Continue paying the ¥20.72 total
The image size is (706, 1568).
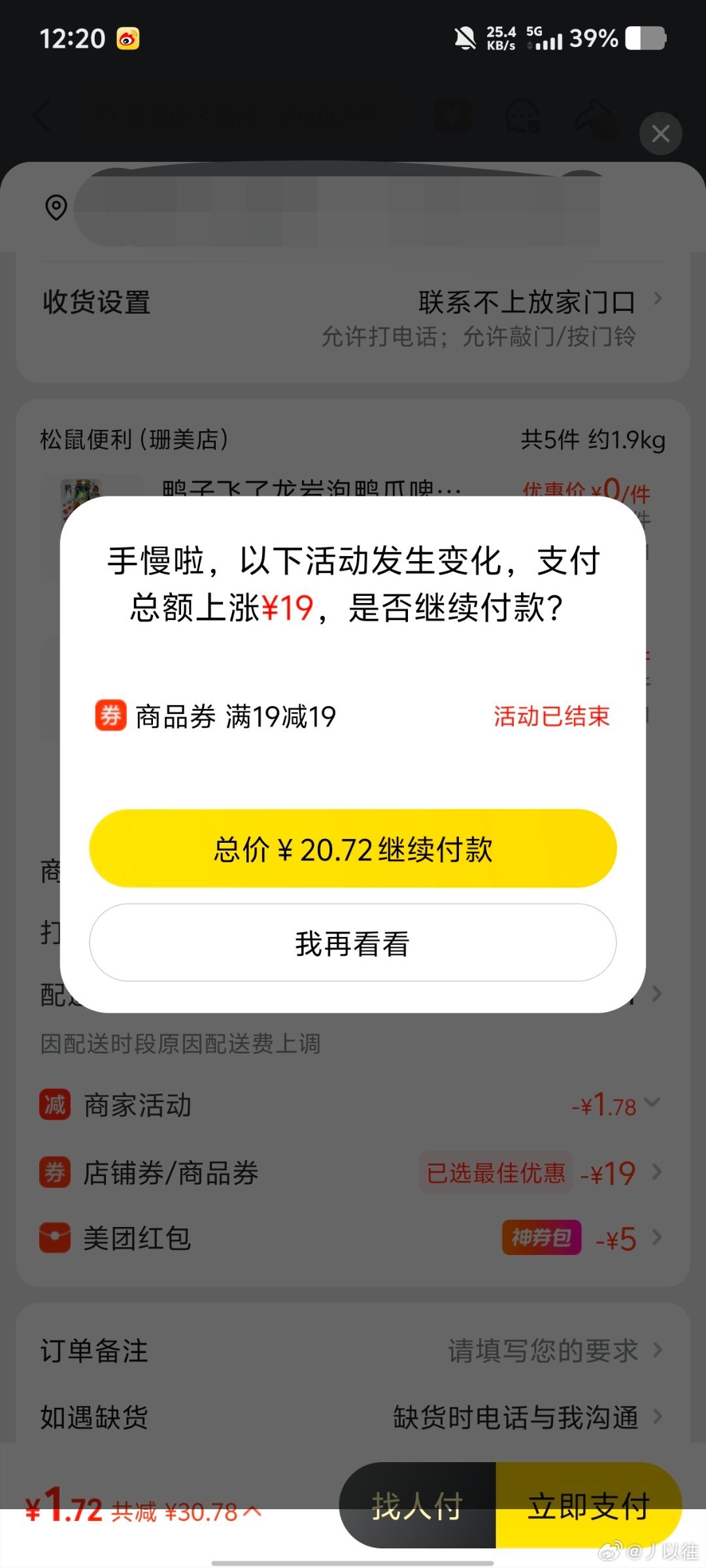point(353,849)
